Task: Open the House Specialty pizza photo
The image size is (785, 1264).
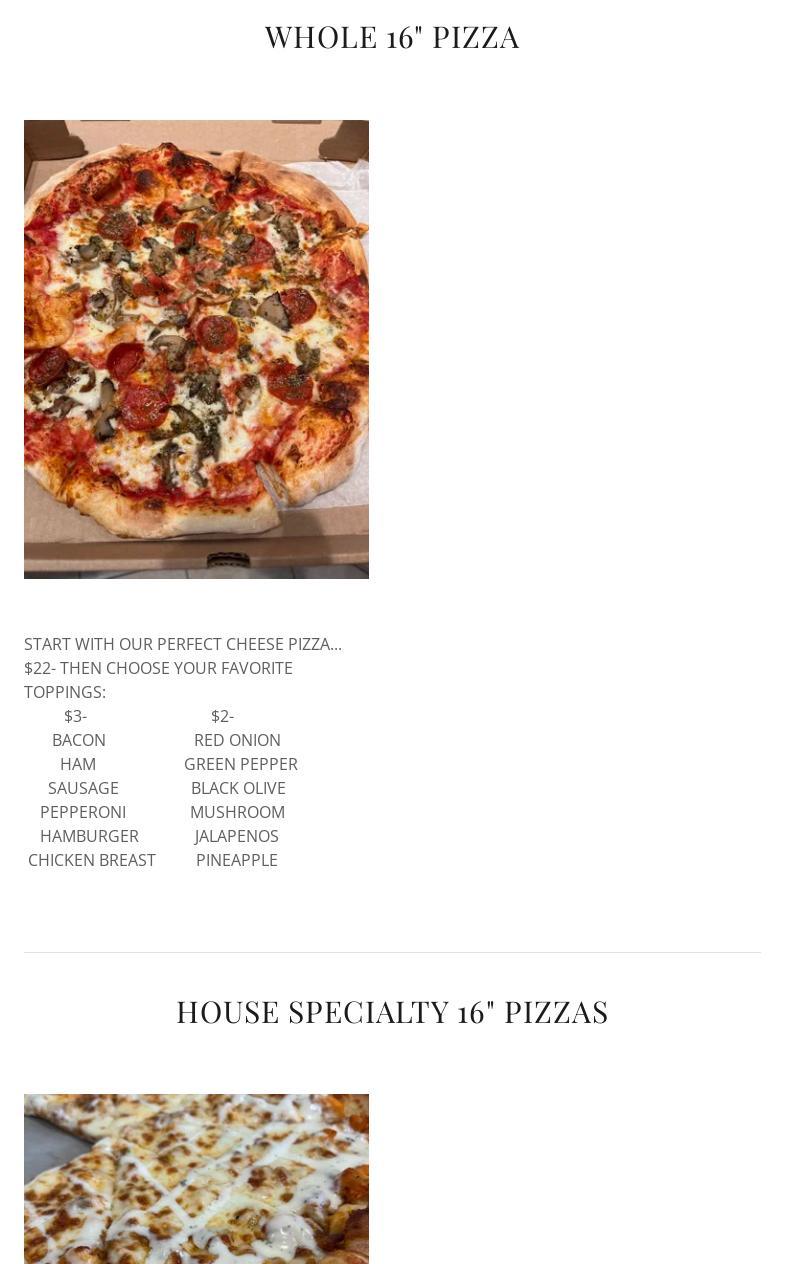Action: [196, 1179]
